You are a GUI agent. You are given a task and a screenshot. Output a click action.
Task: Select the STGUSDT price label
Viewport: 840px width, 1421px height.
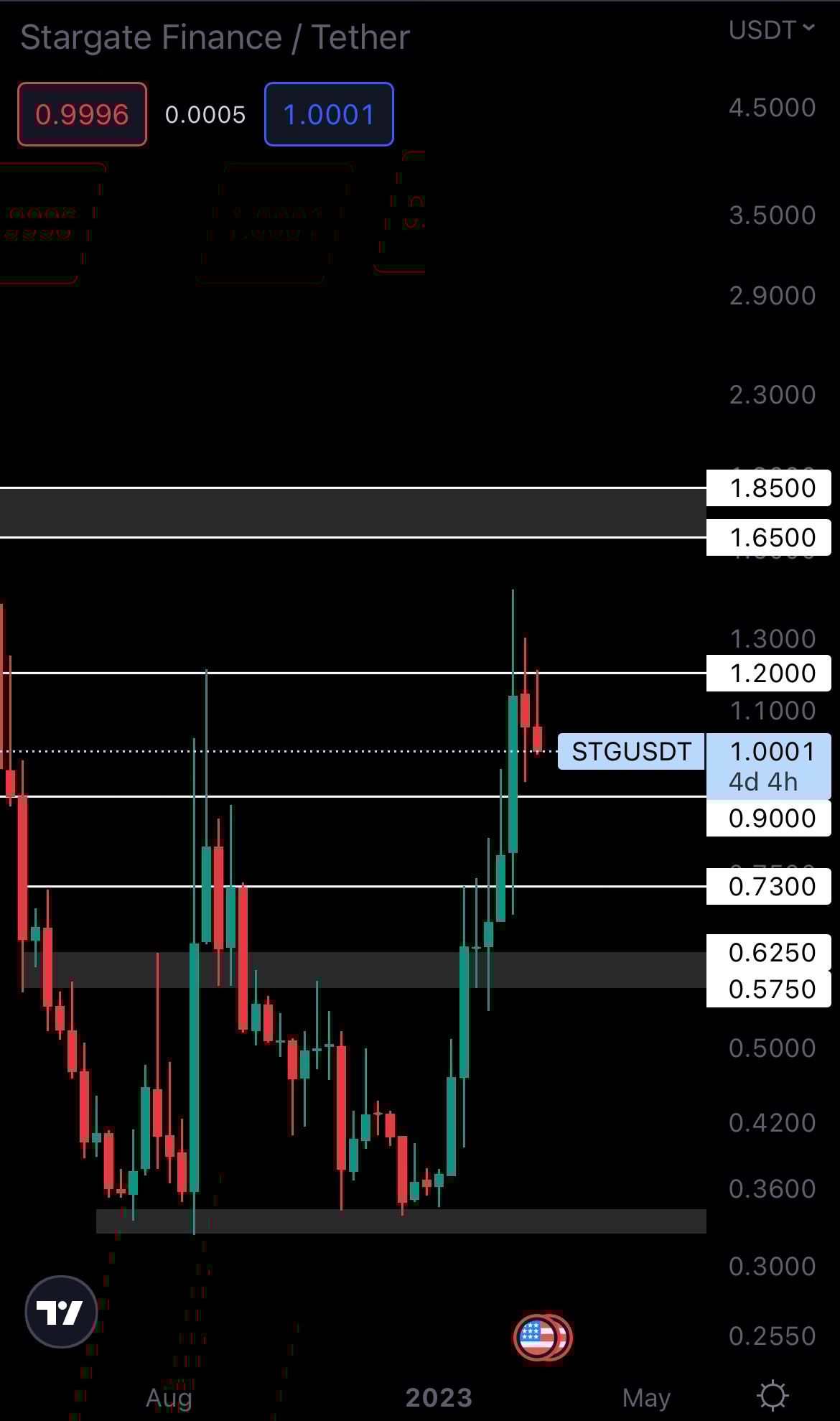click(631, 752)
